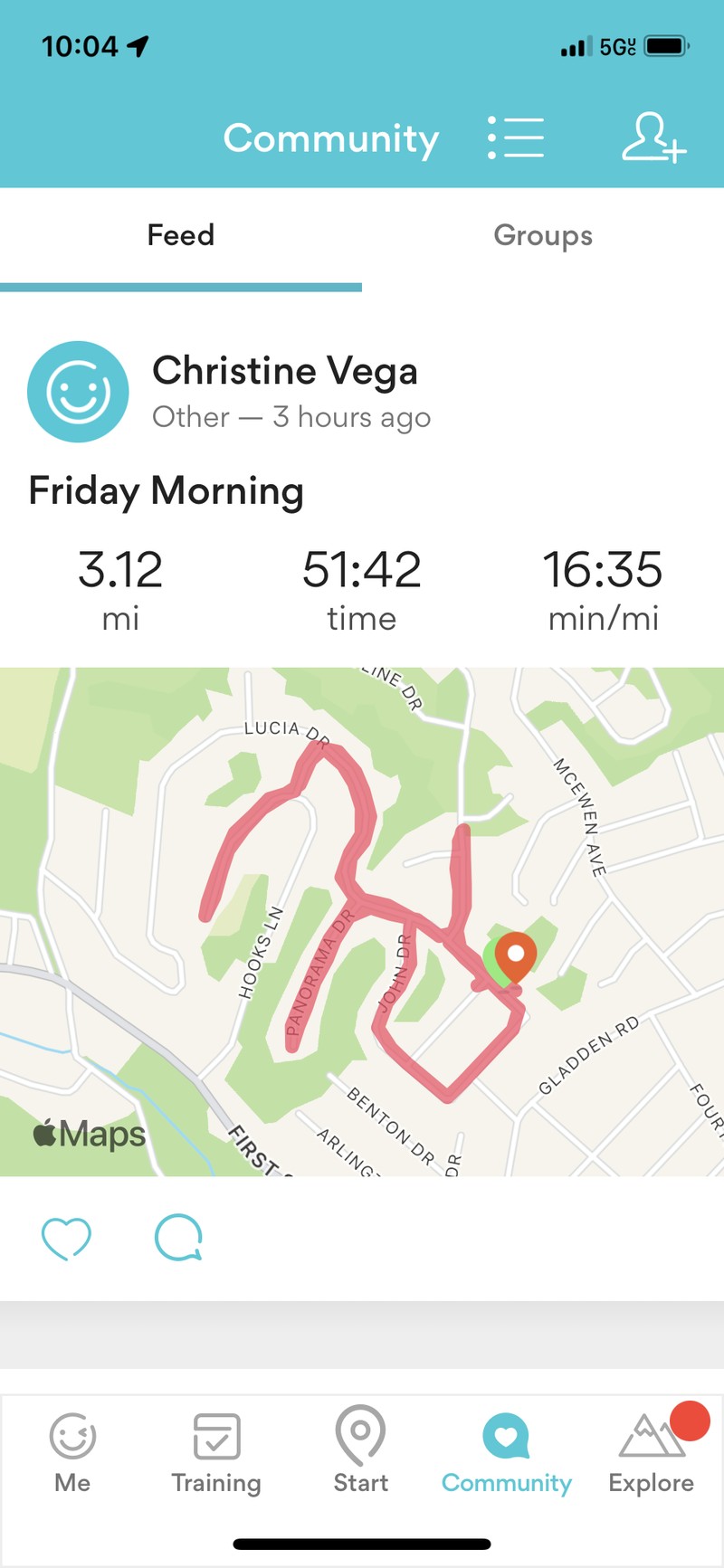The width and height of the screenshot is (724, 1568).
Task: Open the list menu icon in header
Action: (516, 138)
